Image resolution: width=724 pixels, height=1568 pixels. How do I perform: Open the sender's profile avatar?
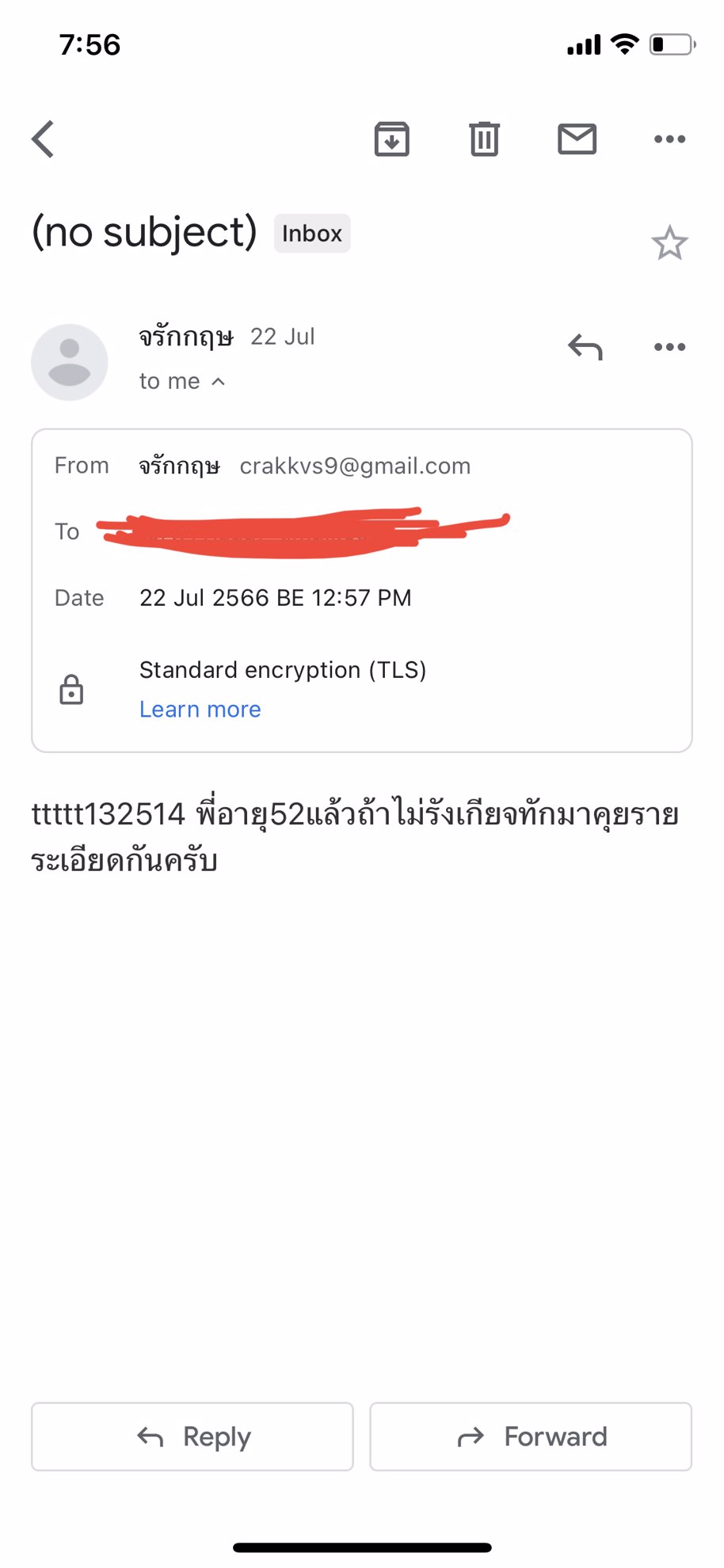click(70, 362)
